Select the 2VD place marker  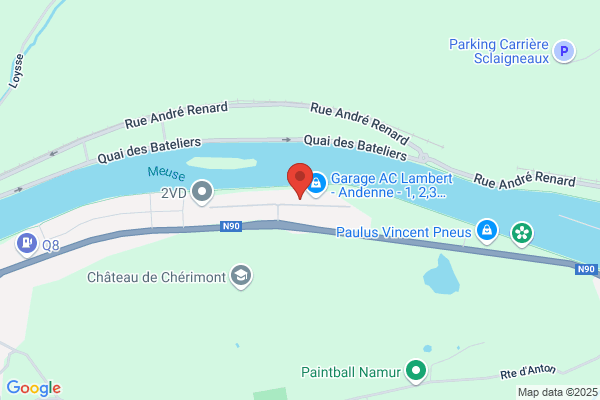(202, 192)
